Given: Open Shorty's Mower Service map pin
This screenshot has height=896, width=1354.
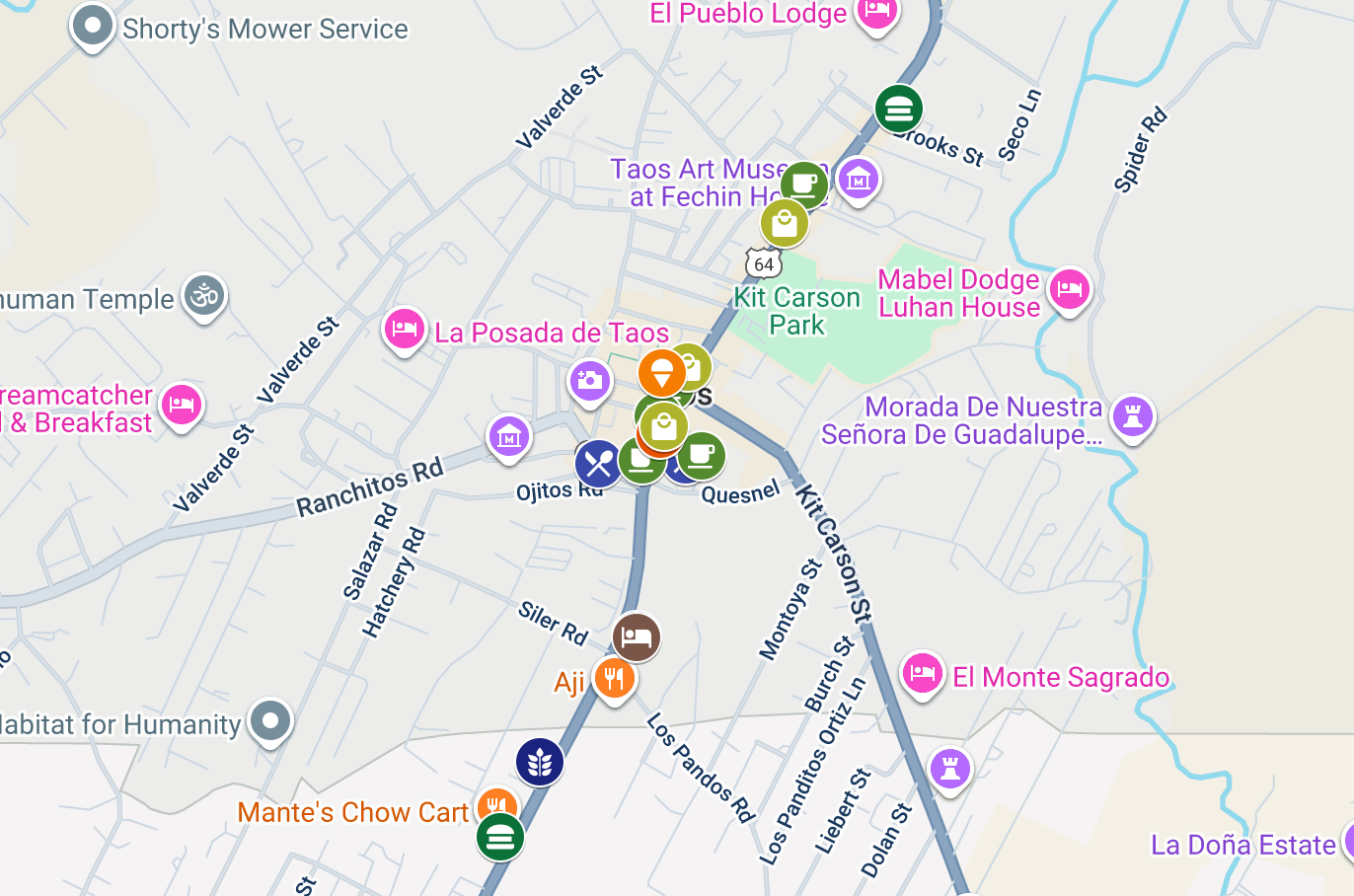Looking at the screenshot, I should 93,28.
